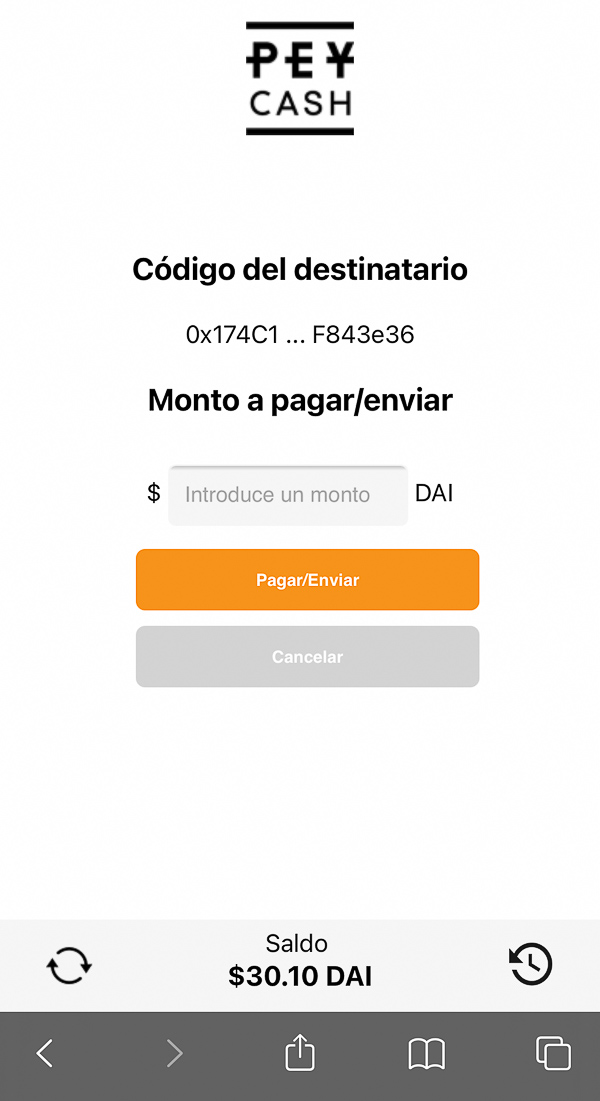
Task: Tap the orange Pagar/Enviar button
Action: click(308, 580)
